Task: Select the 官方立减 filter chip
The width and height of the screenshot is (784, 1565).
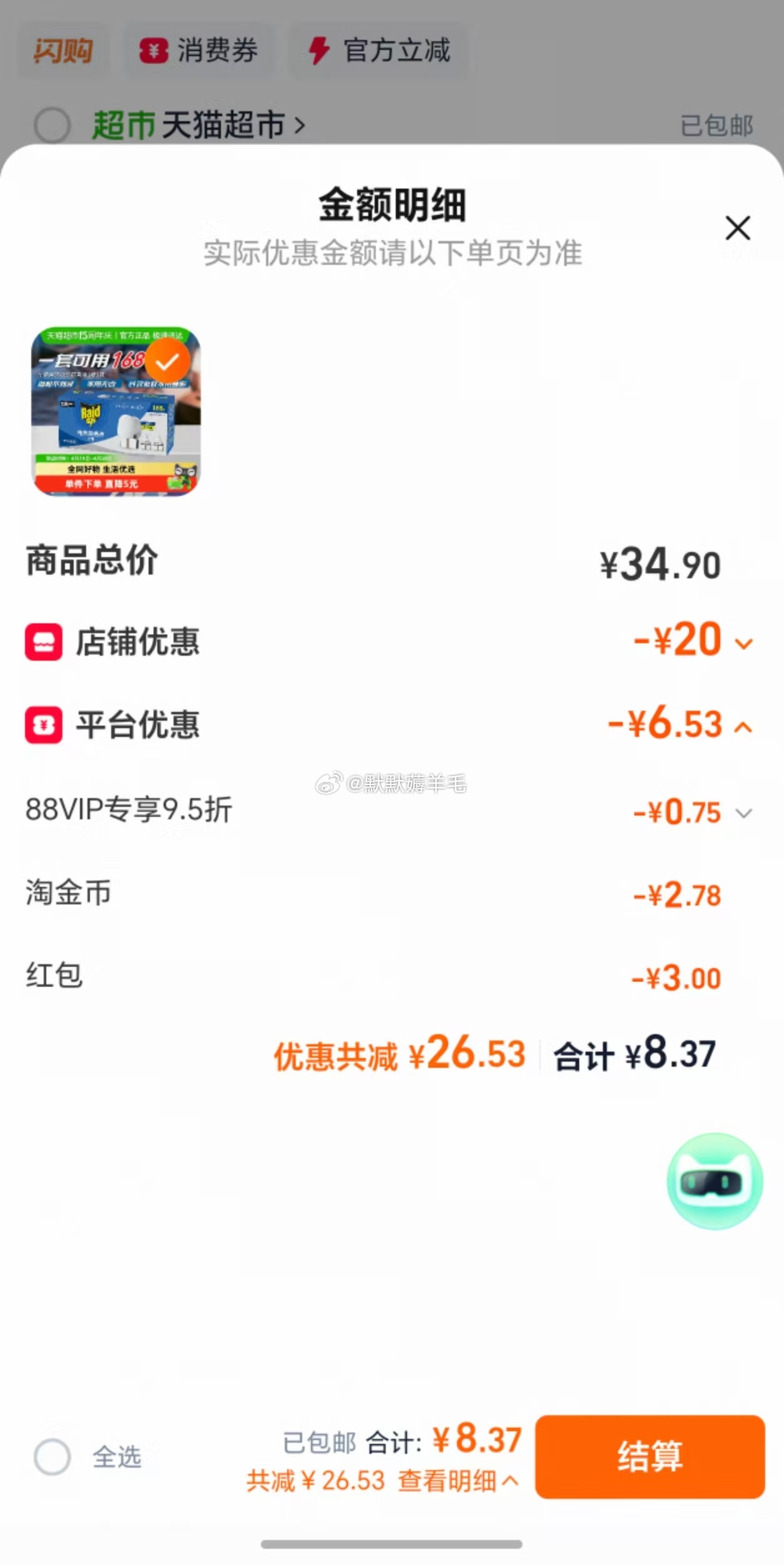Action: 379,51
